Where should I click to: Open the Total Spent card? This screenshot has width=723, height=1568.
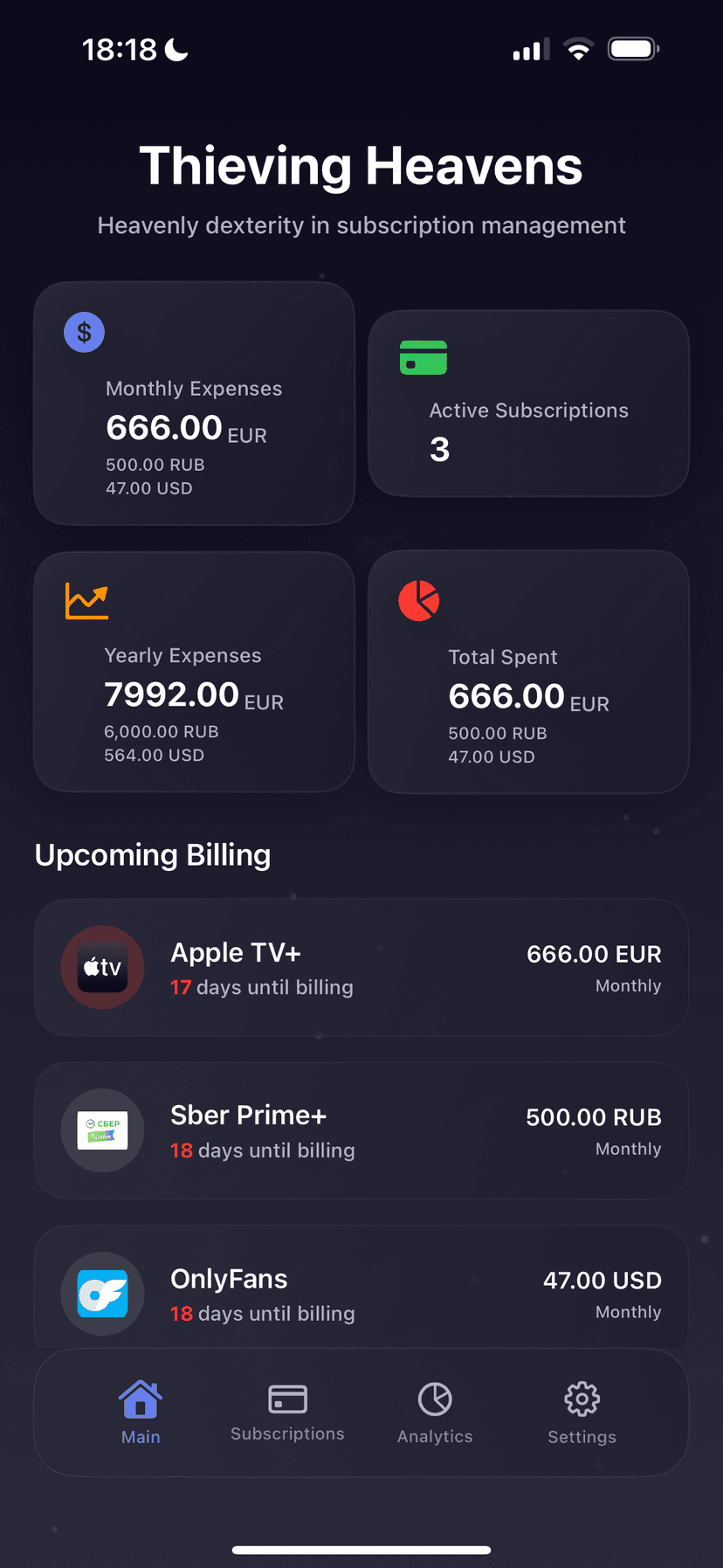pyautogui.click(x=528, y=671)
